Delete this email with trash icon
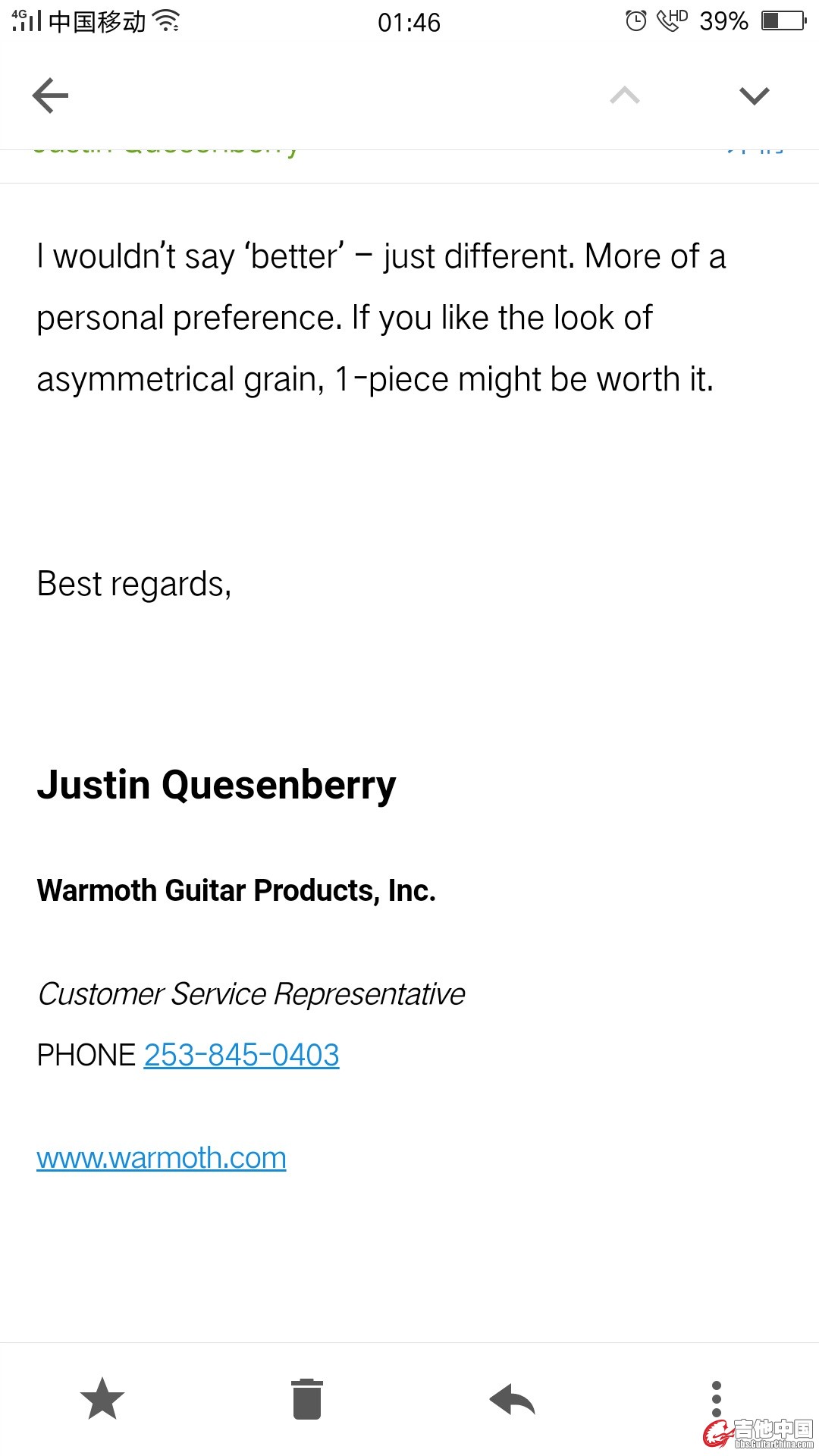This screenshot has height=1456, width=819. [307, 1399]
